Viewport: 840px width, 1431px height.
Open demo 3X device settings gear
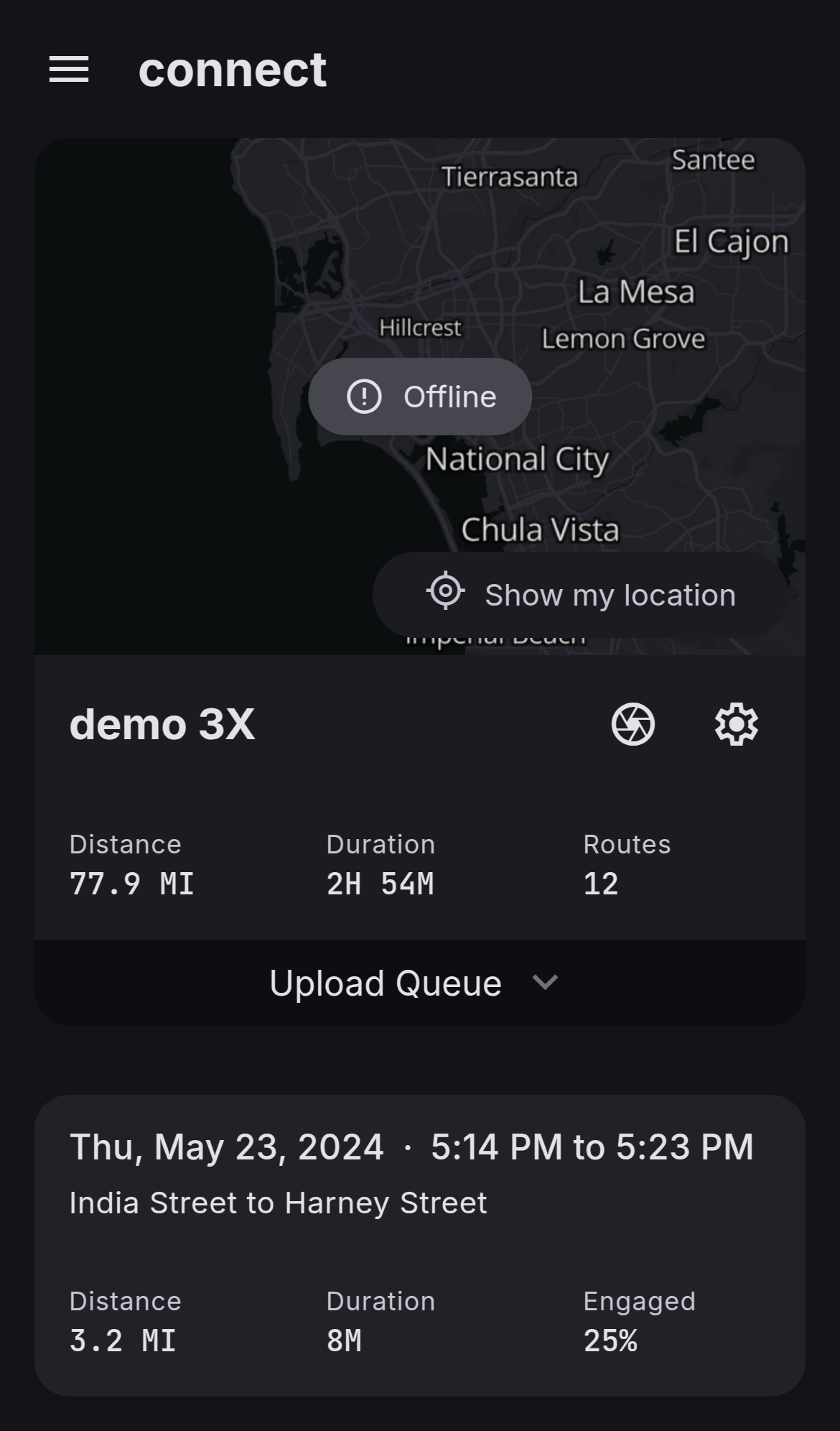736,724
